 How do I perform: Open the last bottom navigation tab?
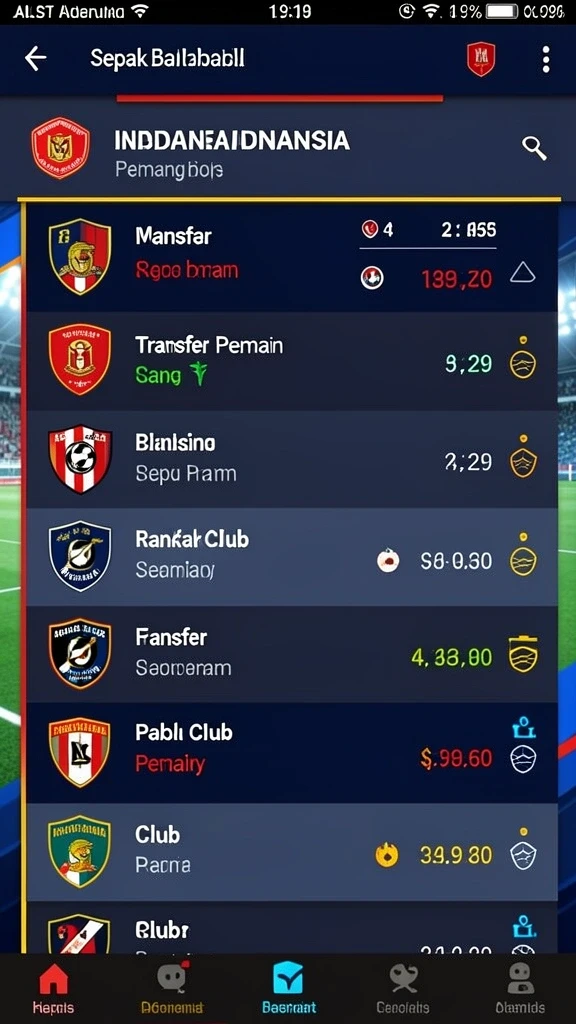(x=520, y=989)
